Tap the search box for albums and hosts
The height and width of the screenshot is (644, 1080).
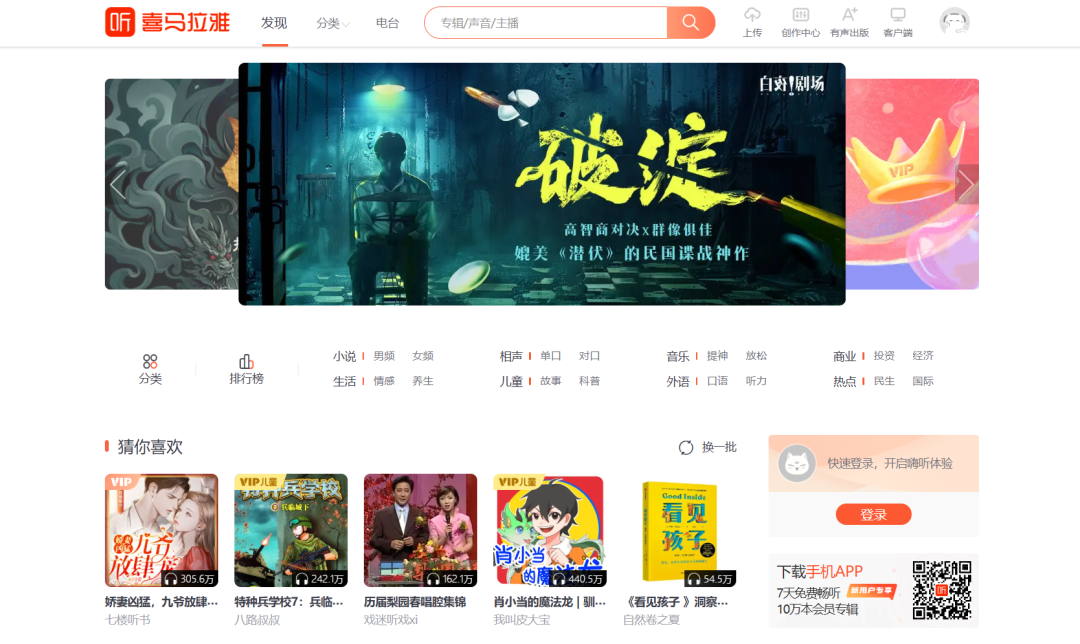(545, 23)
